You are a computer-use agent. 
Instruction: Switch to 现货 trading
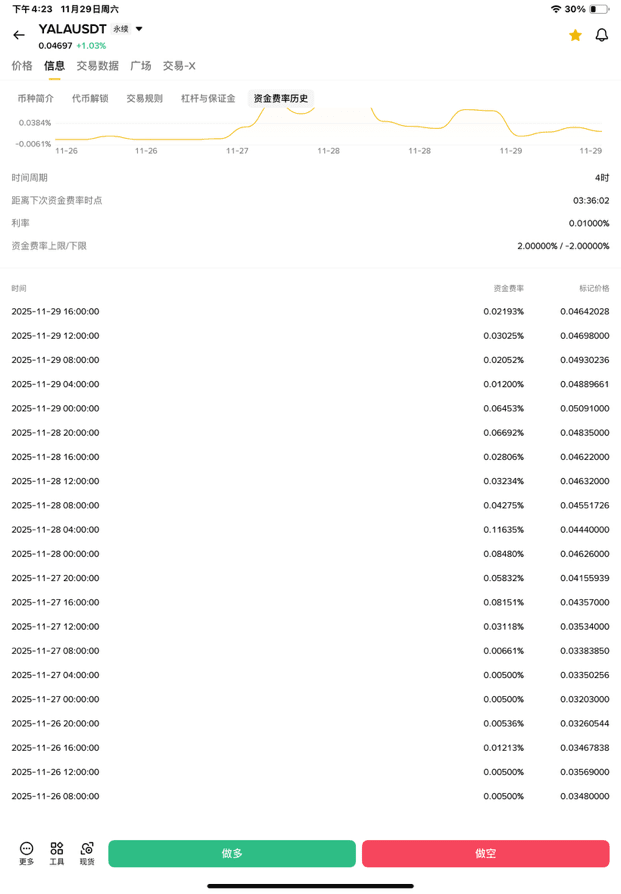[x=87, y=853]
